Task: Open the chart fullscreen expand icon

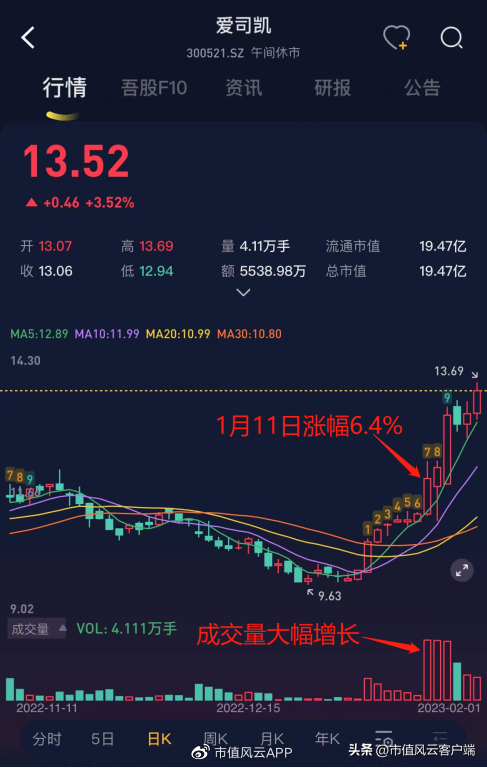Action: click(x=462, y=570)
